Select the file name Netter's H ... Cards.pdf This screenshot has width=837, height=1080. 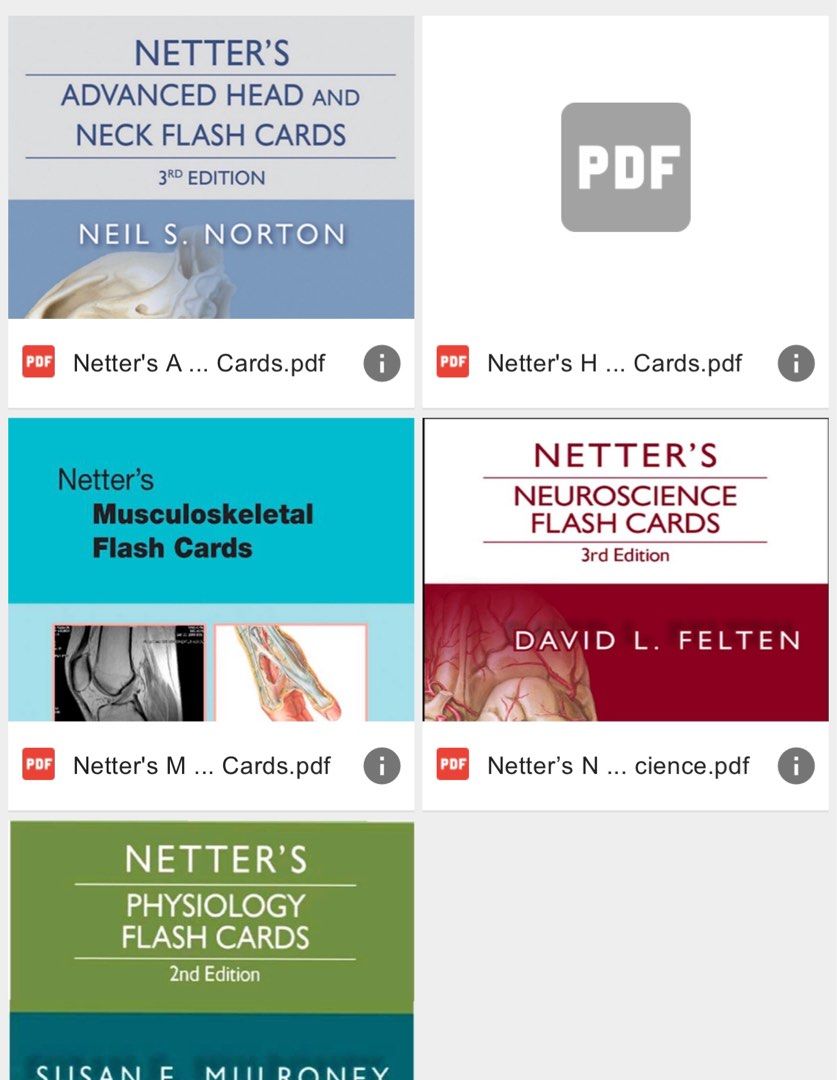pyautogui.click(x=613, y=363)
